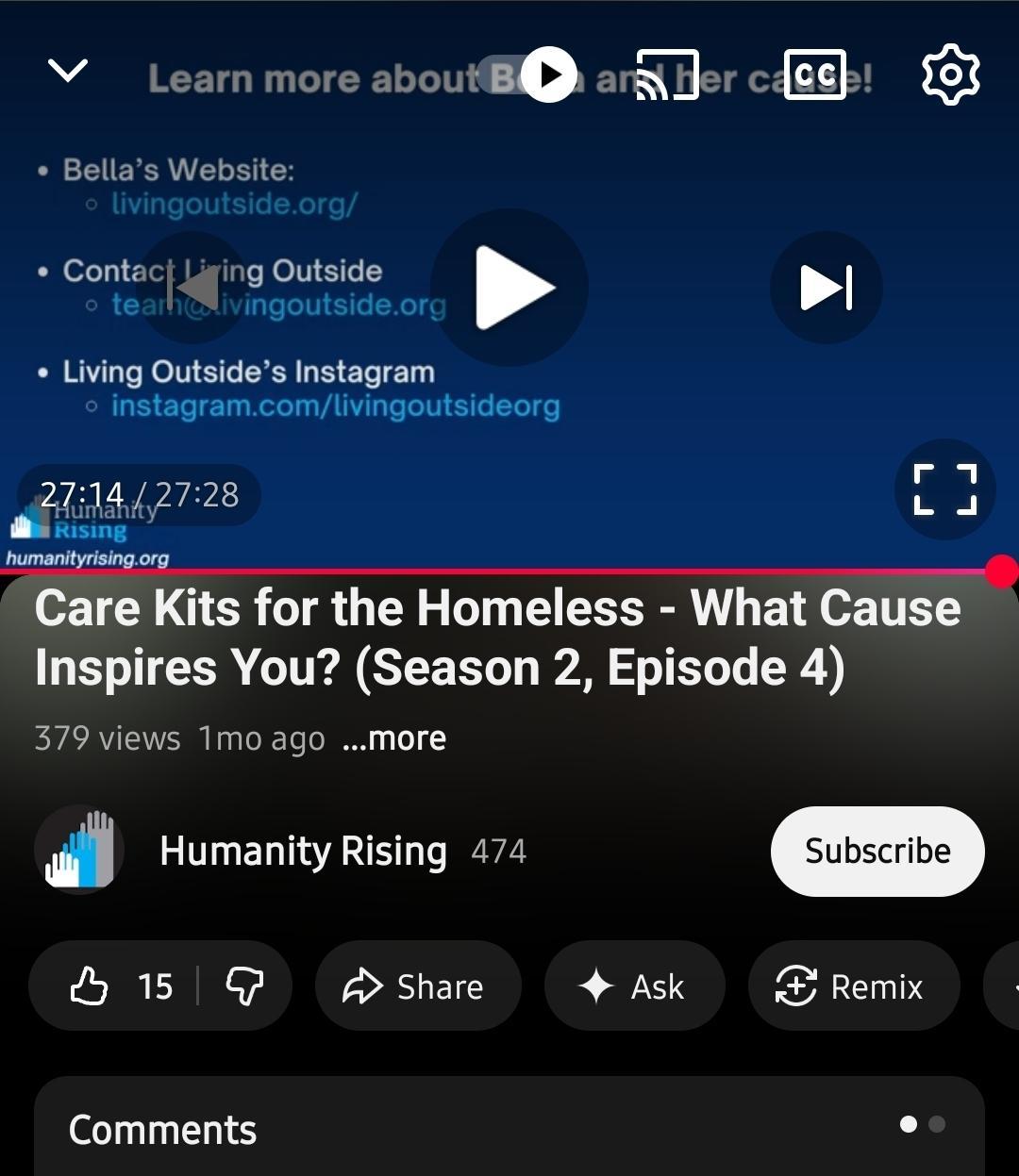Ask about this video
Screen dimensions: 1019x1176
(634, 986)
